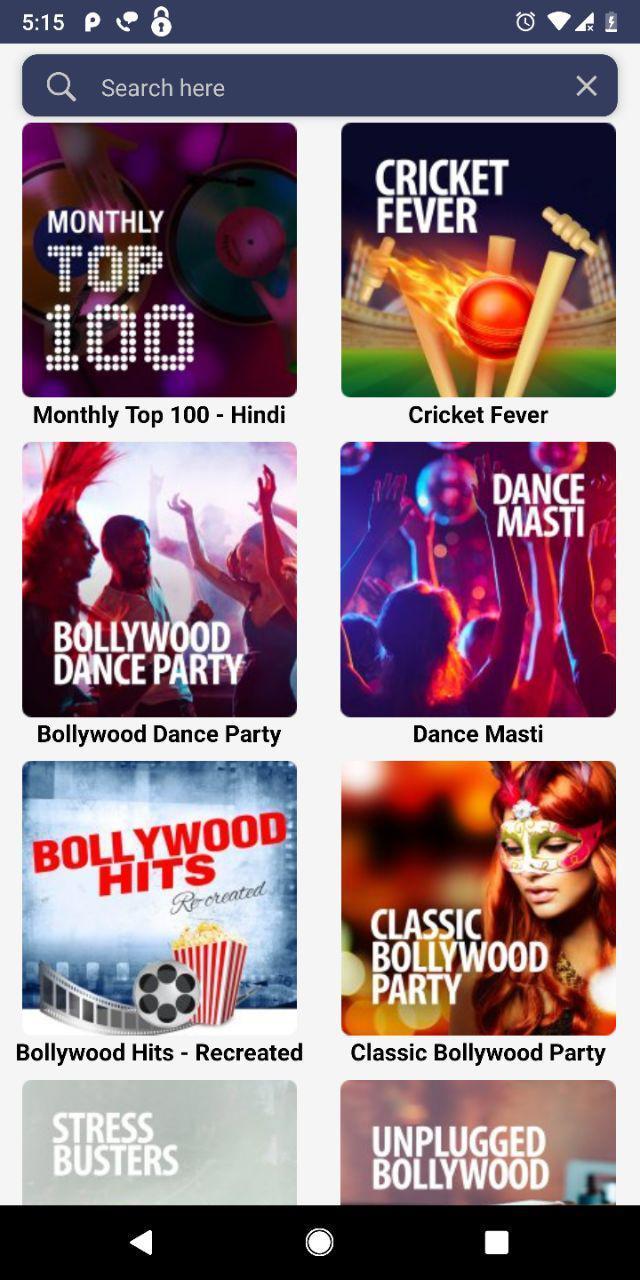Image resolution: width=640 pixels, height=1280 pixels.
Task: Choose the Stress Busters playlist tile
Action: 160,1142
